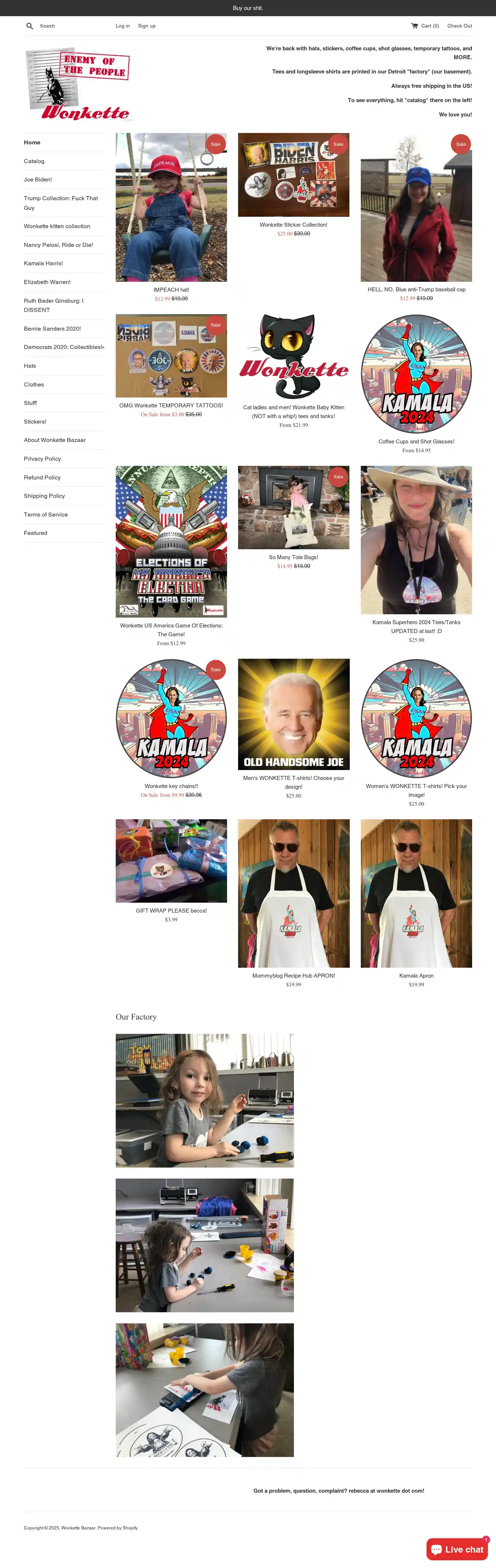Start a Live chat
Image resolution: width=496 pixels, height=1568 pixels.
[457, 1549]
